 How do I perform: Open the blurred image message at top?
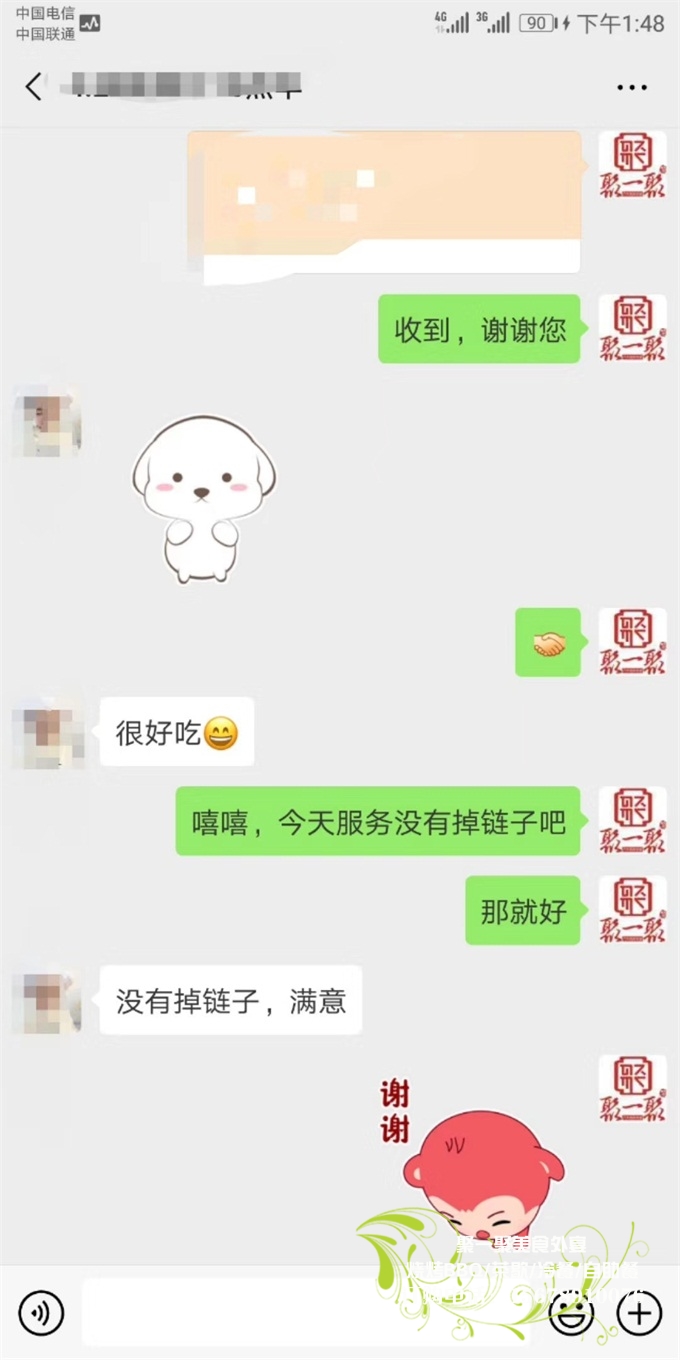(384, 201)
